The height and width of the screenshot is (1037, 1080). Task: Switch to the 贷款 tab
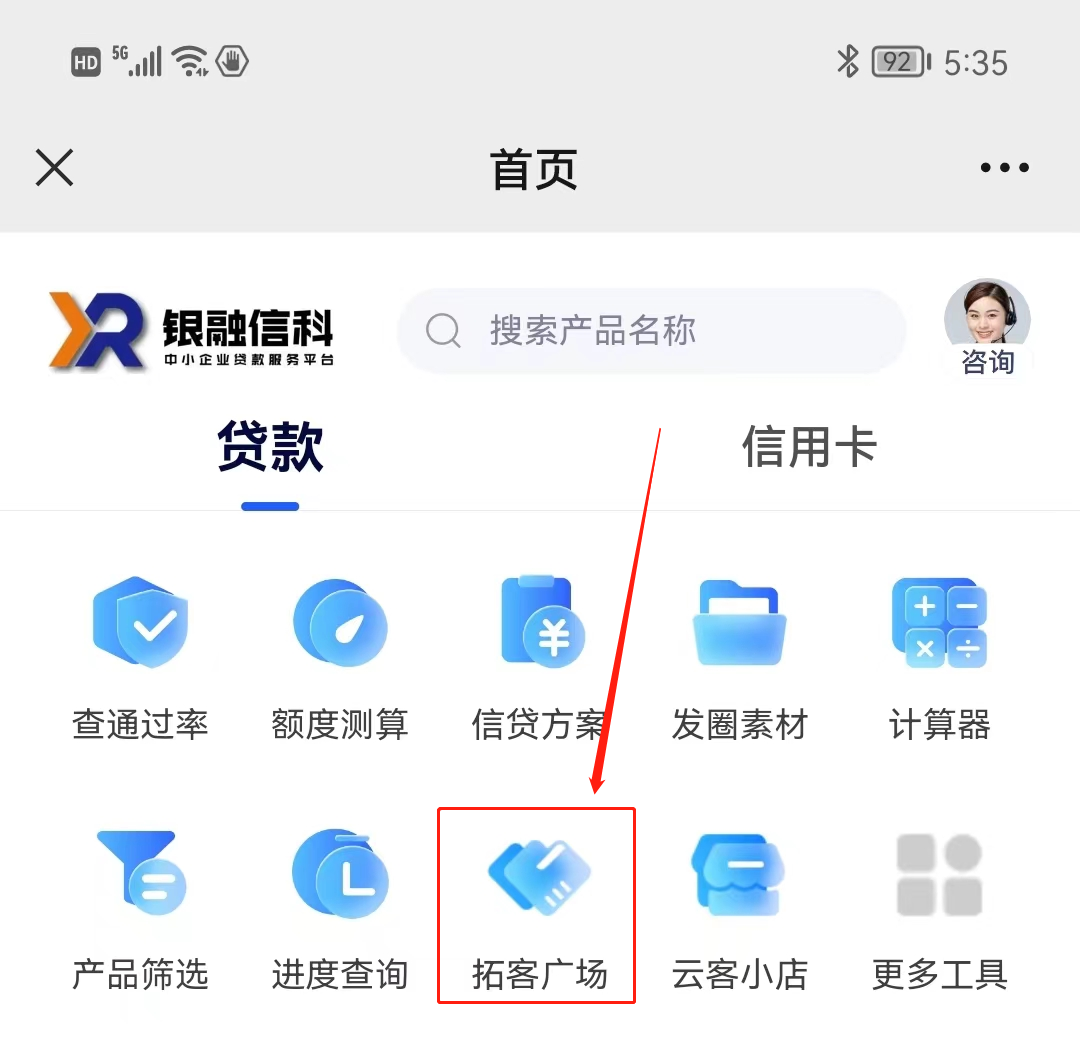click(x=270, y=447)
